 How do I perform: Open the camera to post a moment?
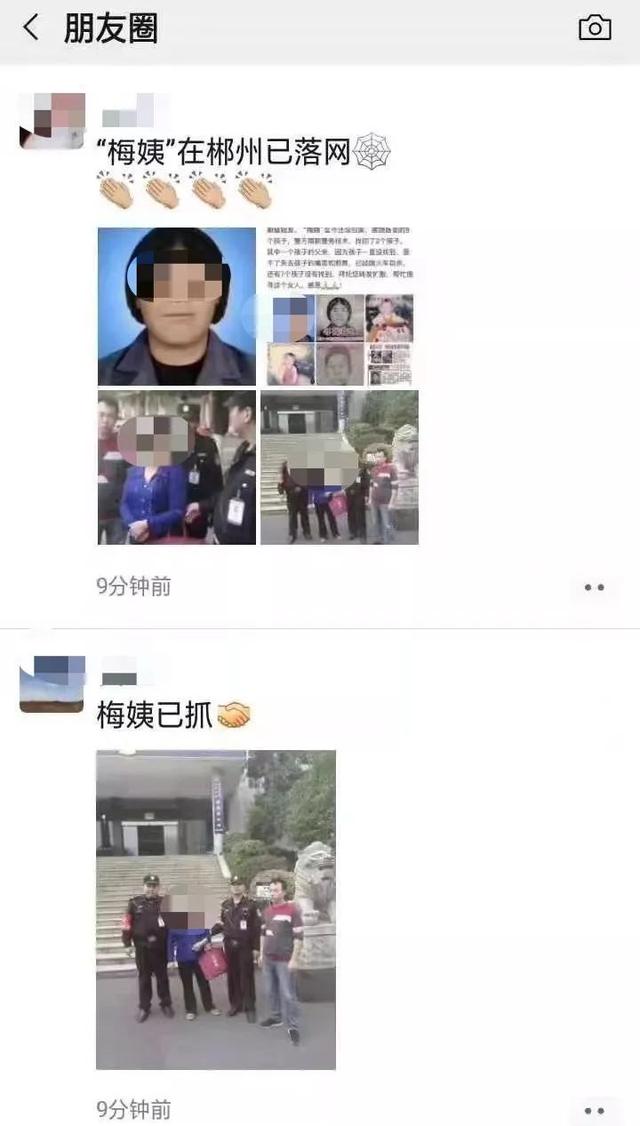595,28
